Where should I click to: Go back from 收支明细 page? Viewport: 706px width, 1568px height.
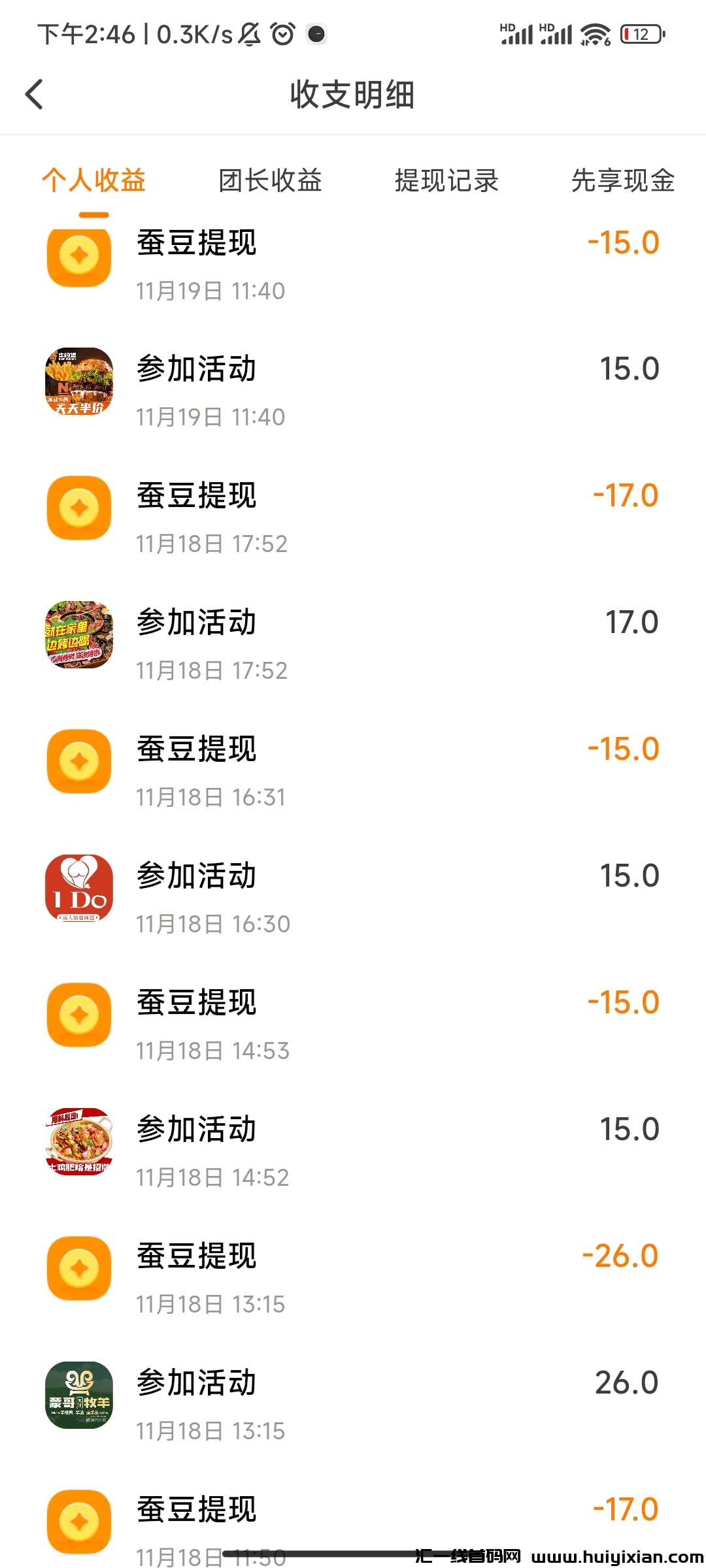click(34, 95)
